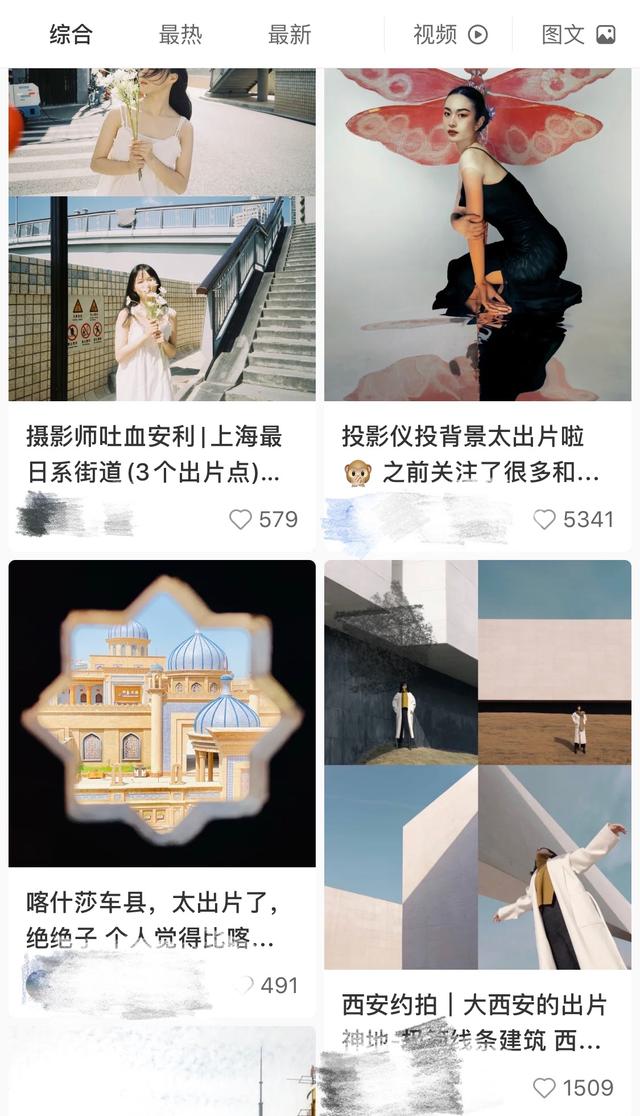Like the 摄影师吐血安利 post
This screenshot has height=1116, width=640.
pos(241,519)
